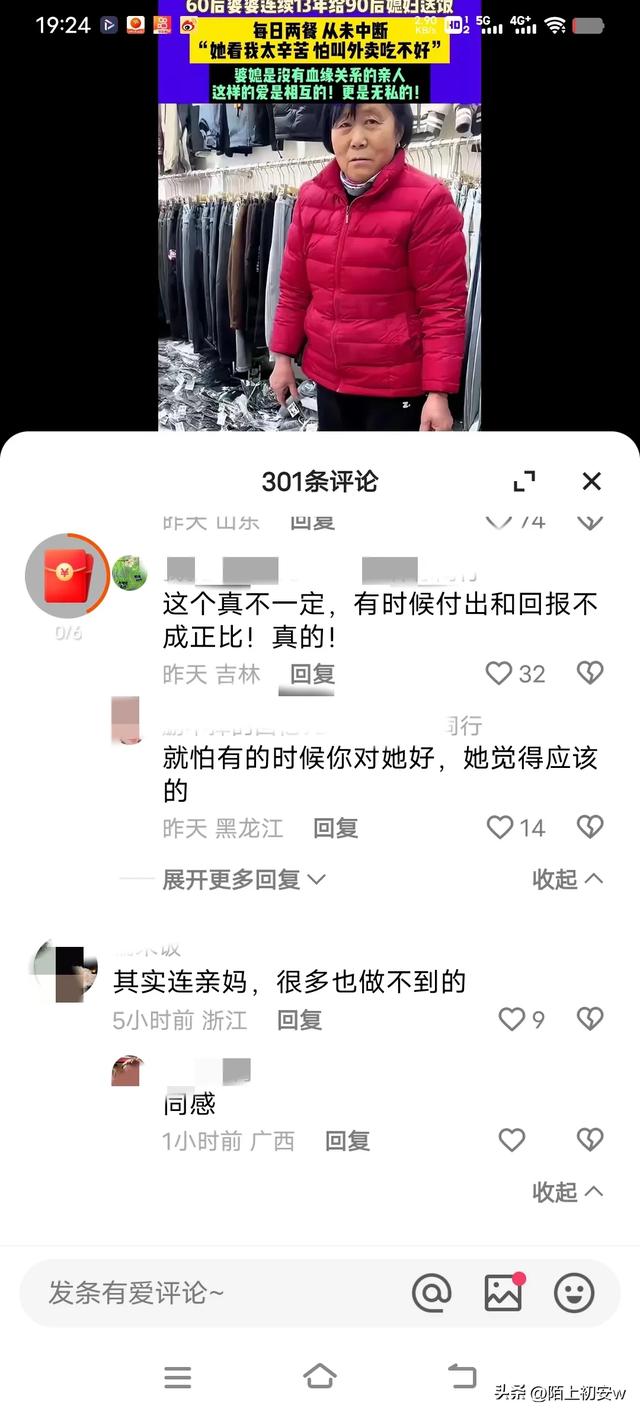Collapse replies under the 同感 comment

pos(567,1192)
